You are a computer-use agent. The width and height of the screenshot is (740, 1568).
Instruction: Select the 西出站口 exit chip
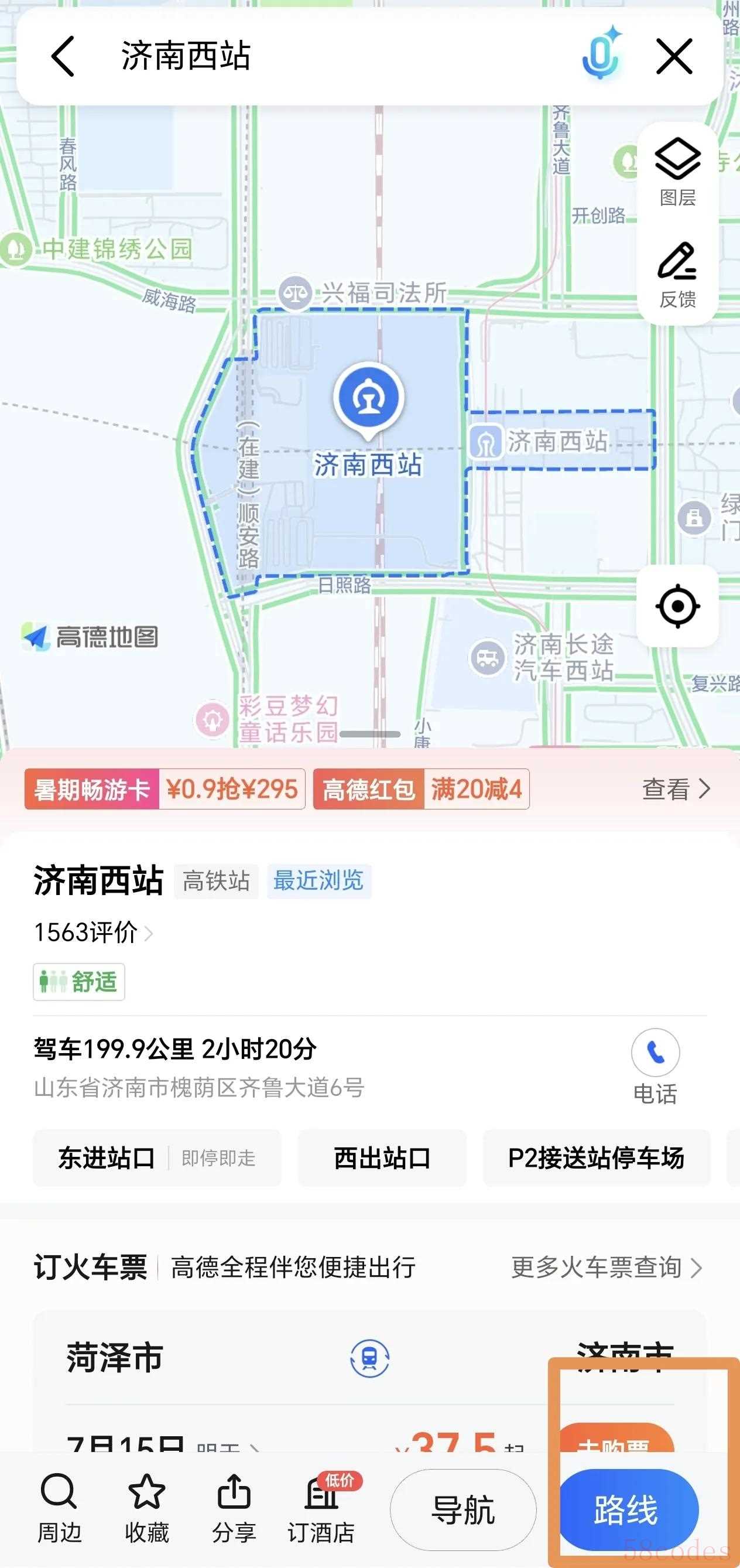point(382,1157)
